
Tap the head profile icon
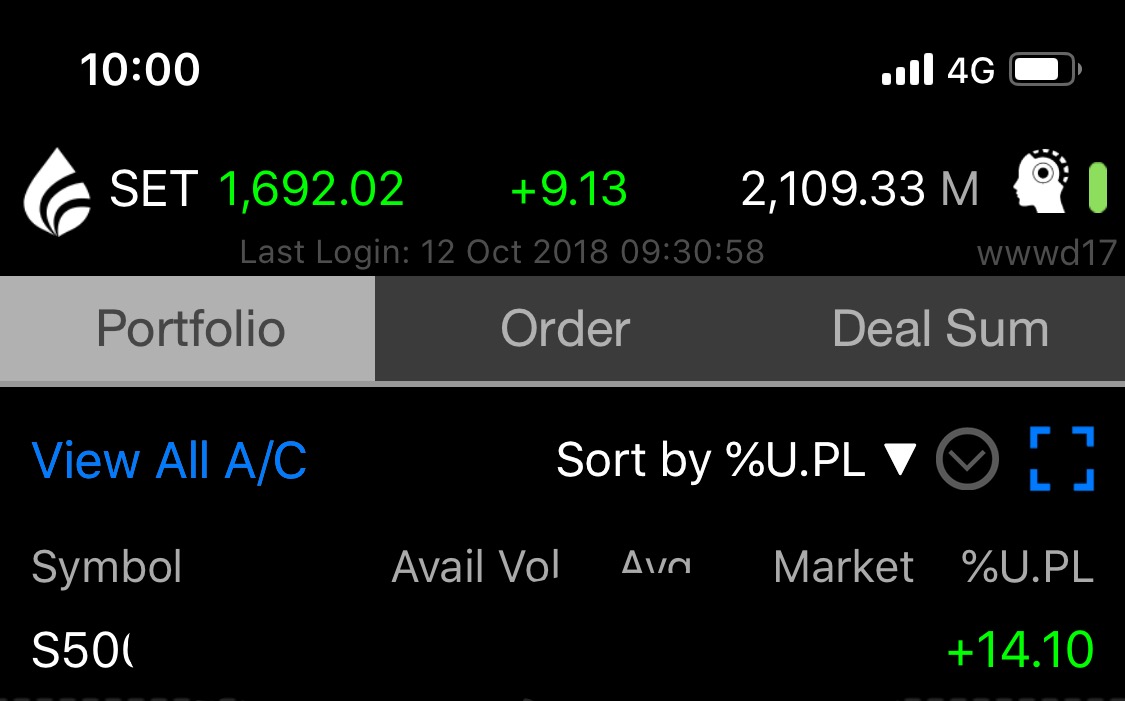point(1040,182)
